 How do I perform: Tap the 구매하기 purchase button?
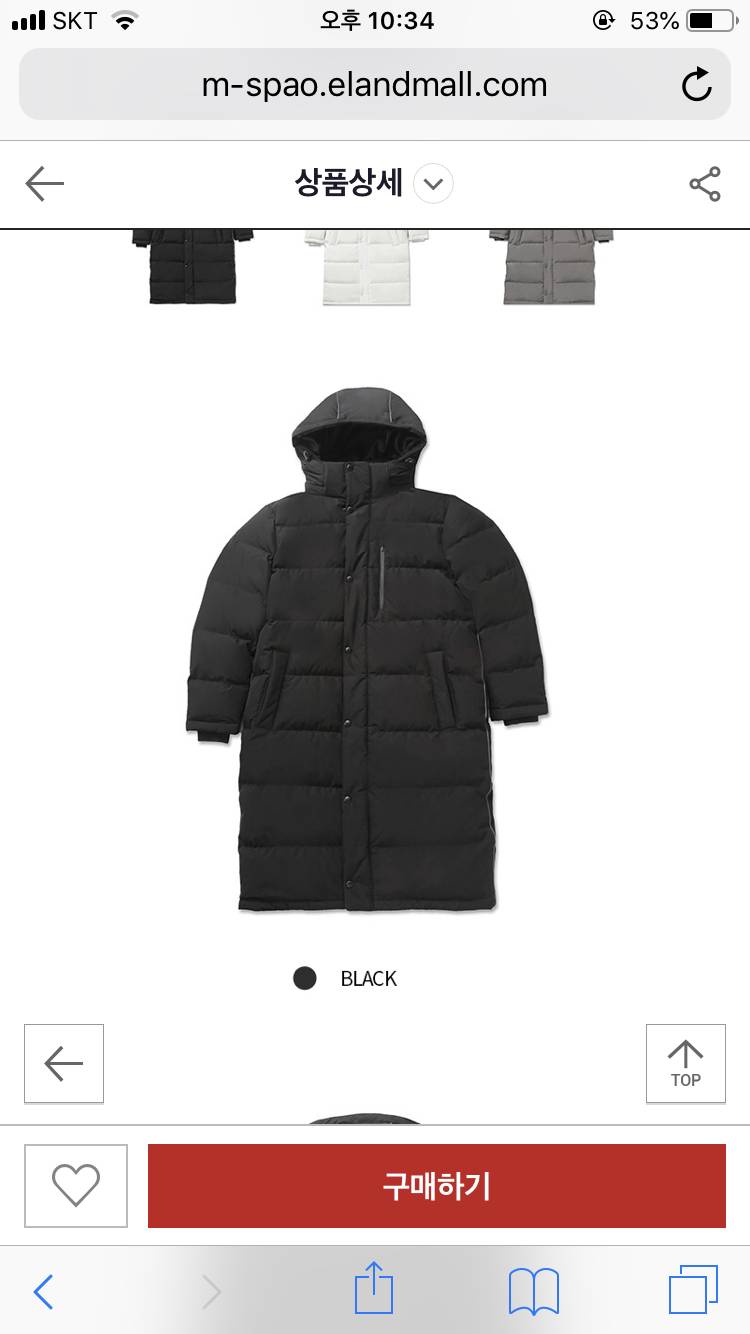click(x=436, y=1186)
